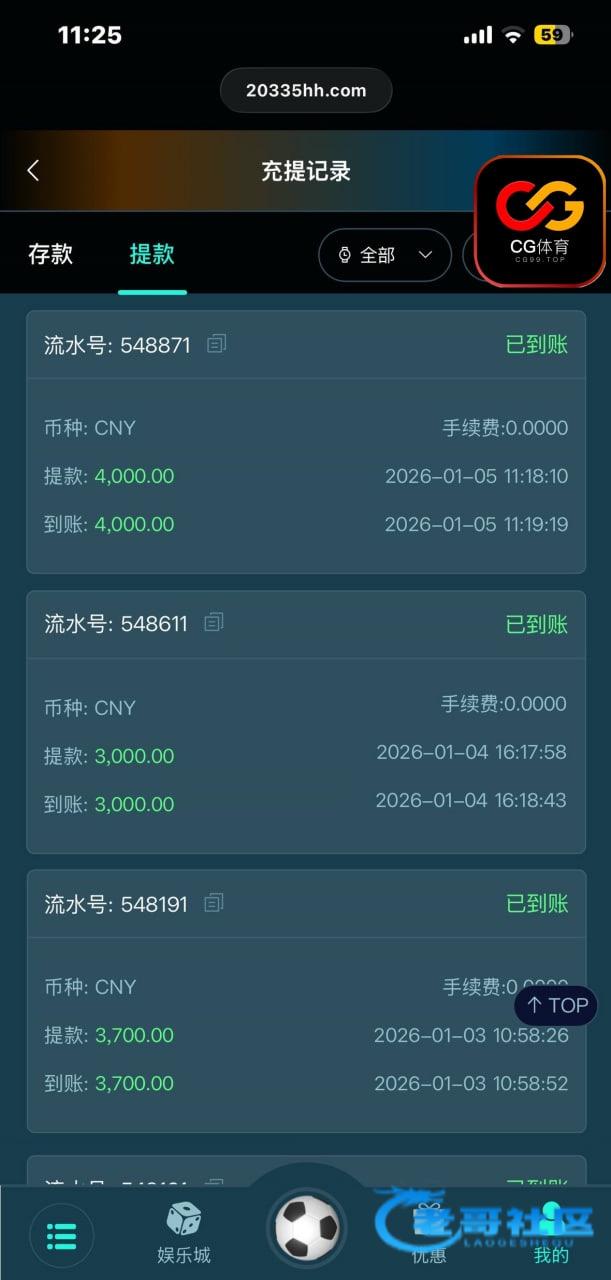Go back from the 充提记录 page
The width and height of the screenshot is (611, 1280).
tap(33, 171)
